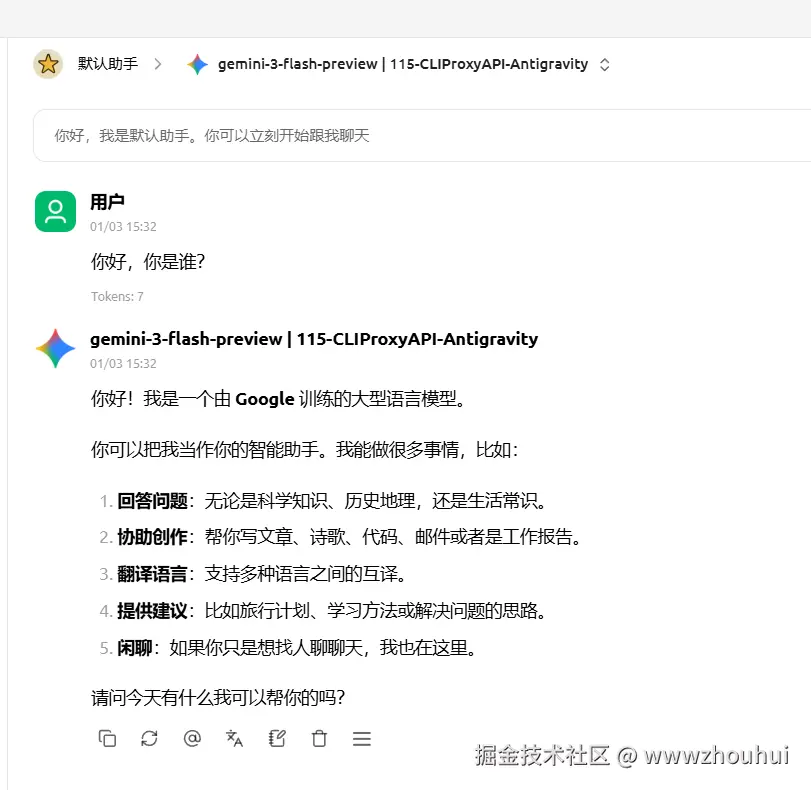This screenshot has width=811, height=790.
Task: Open the more options menu under reply
Action: click(x=362, y=738)
